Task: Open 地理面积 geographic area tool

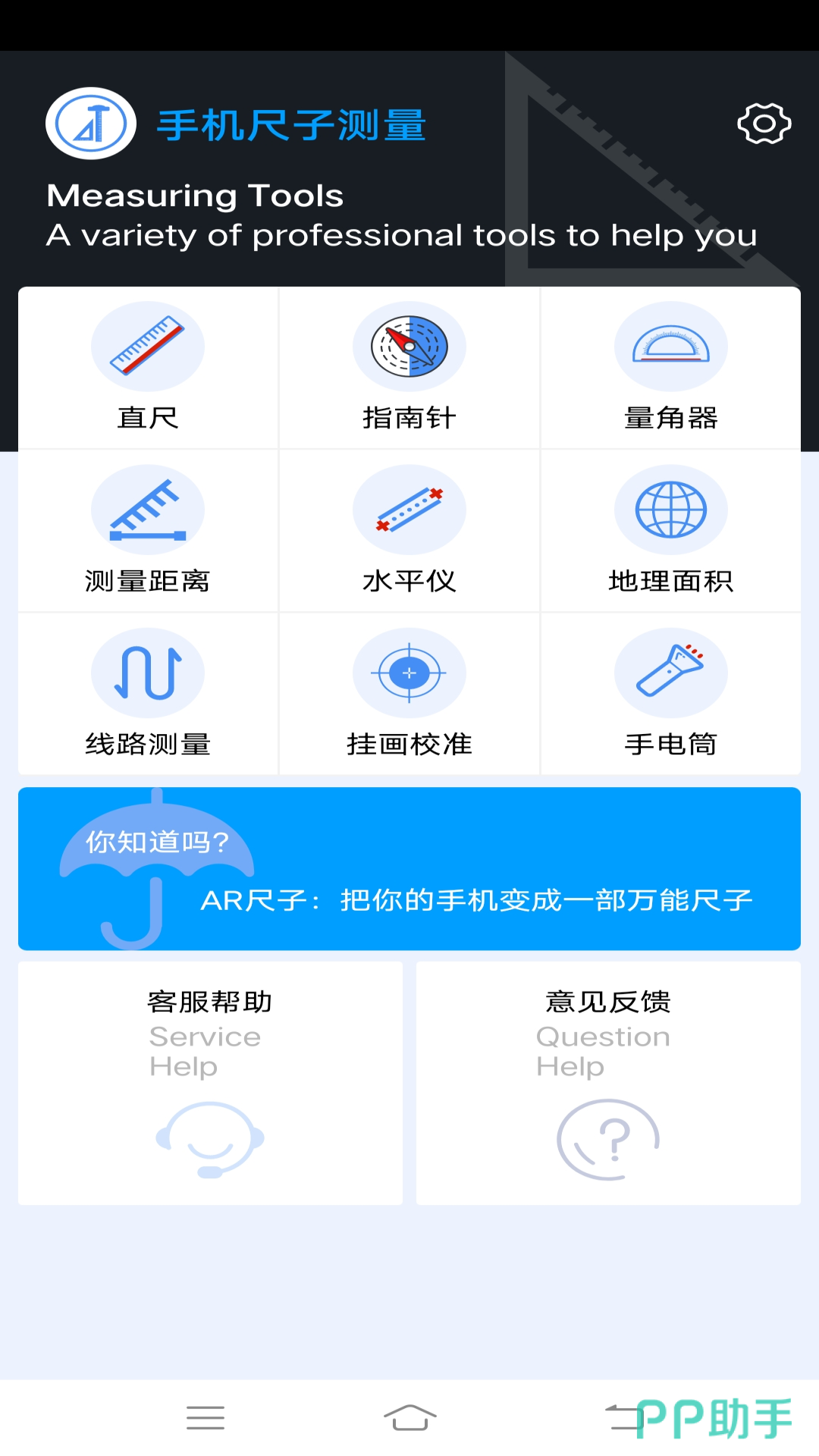Action: coord(670,531)
